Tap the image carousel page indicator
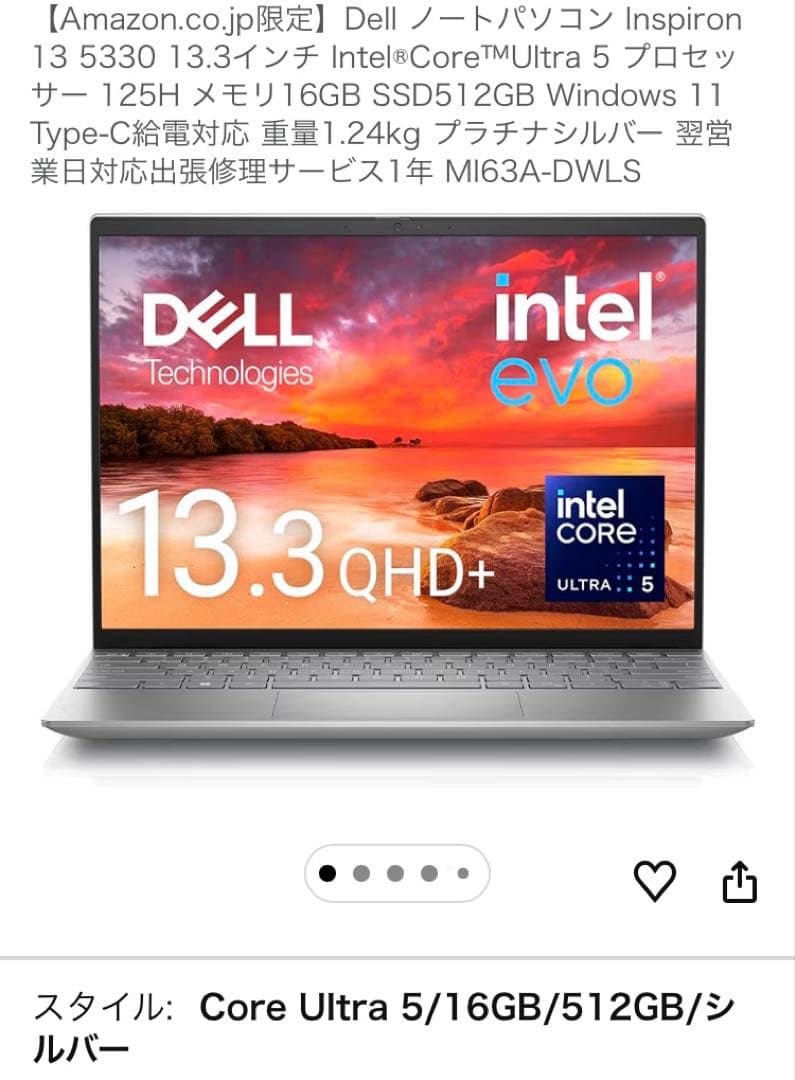795x1080 pixels. 396,873
